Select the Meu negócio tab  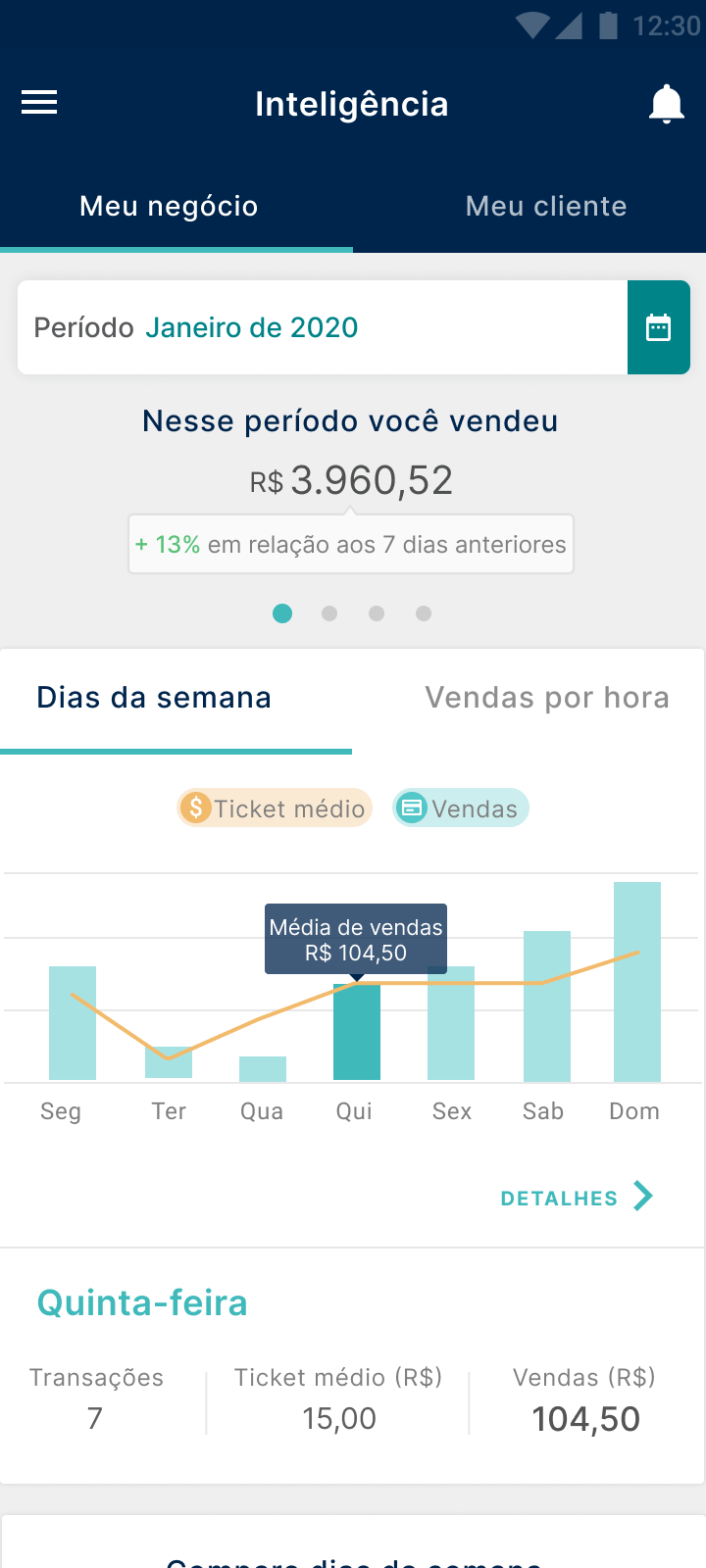click(169, 206)
